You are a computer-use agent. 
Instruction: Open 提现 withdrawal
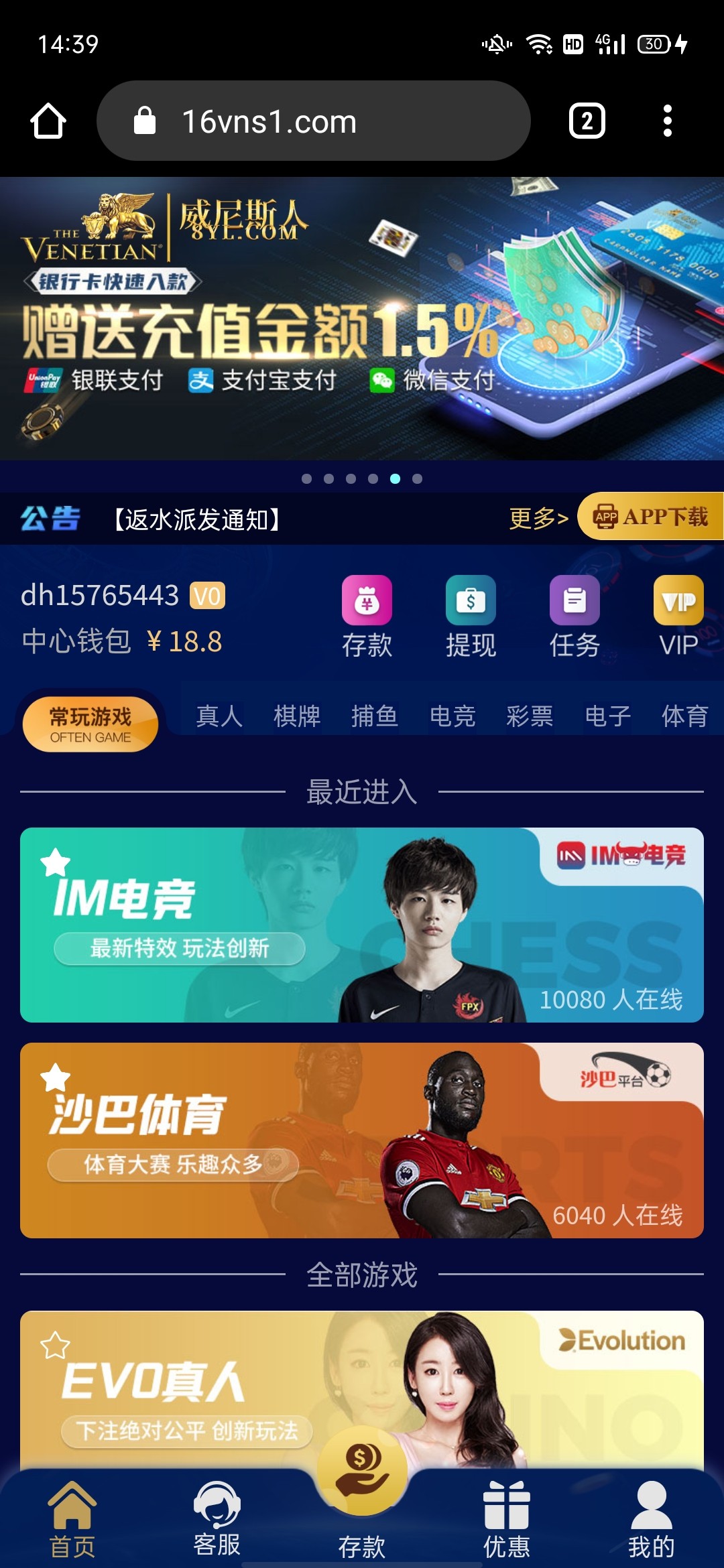[x=471, y=616]
